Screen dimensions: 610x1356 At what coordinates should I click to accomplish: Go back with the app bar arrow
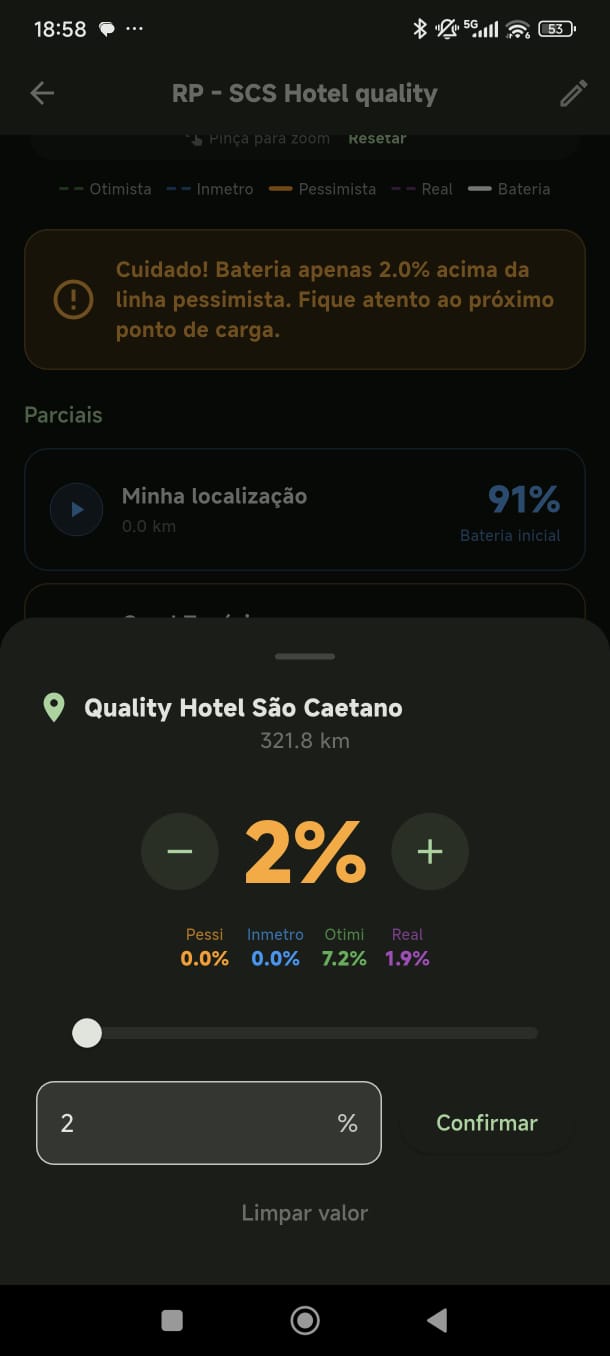point(42,94)
